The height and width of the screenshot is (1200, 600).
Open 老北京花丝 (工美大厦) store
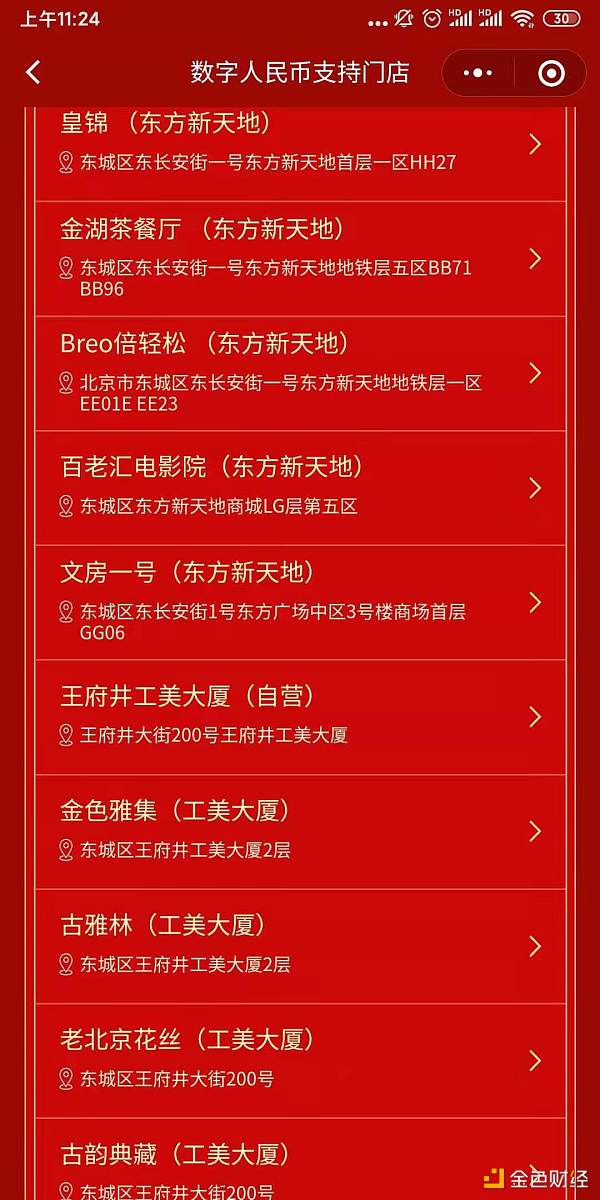click(x=300, y=1060)
